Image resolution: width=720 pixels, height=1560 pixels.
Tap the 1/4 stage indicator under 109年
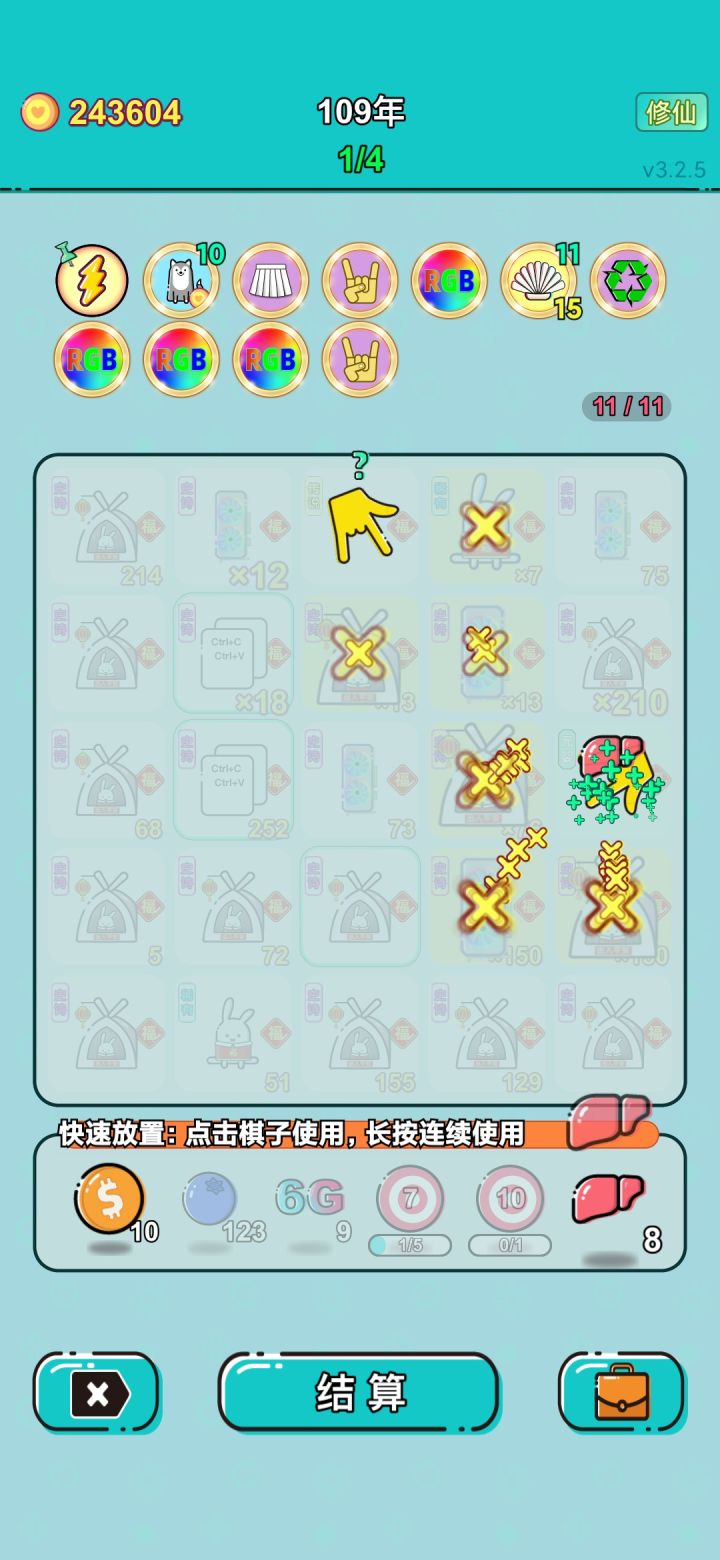click(360, 158)
